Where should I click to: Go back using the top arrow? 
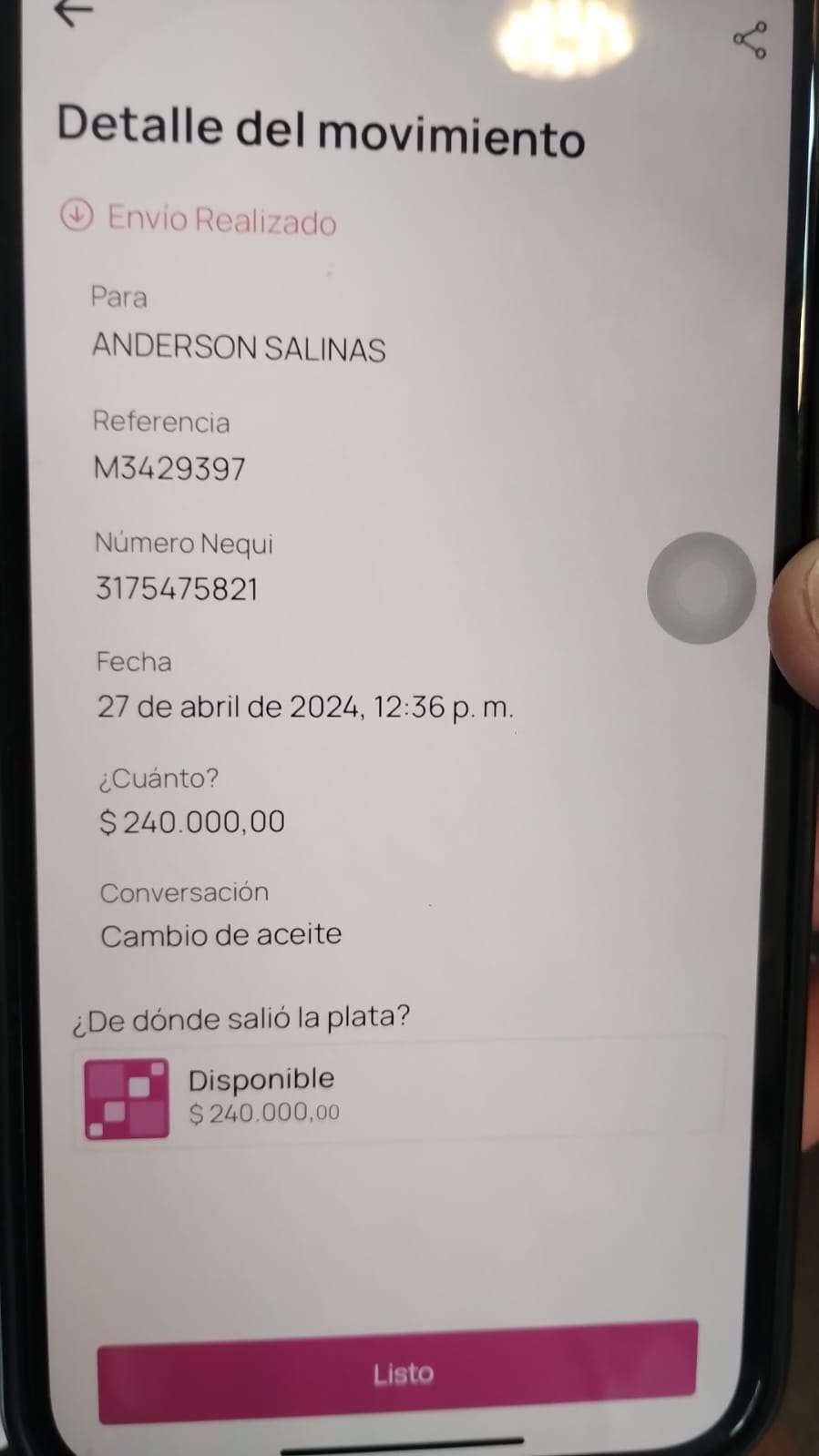click(x=75, y=13)
